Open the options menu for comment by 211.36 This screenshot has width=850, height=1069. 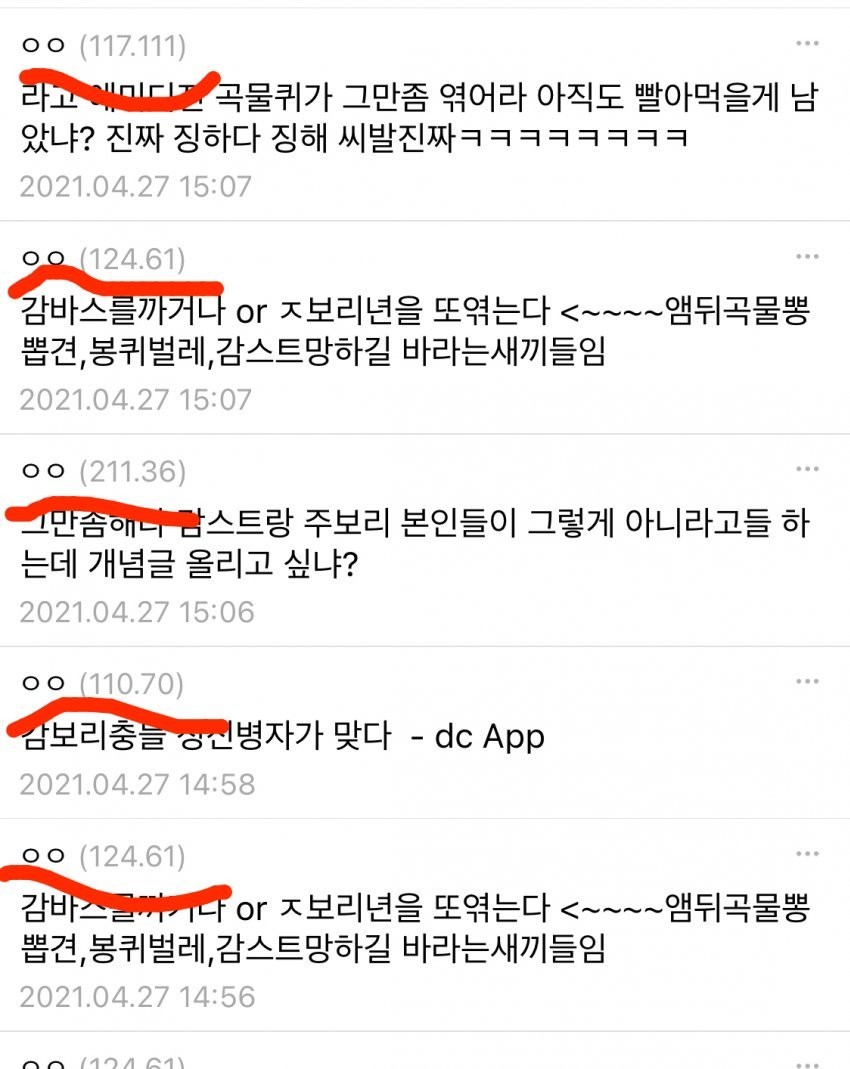coord(807,469)
